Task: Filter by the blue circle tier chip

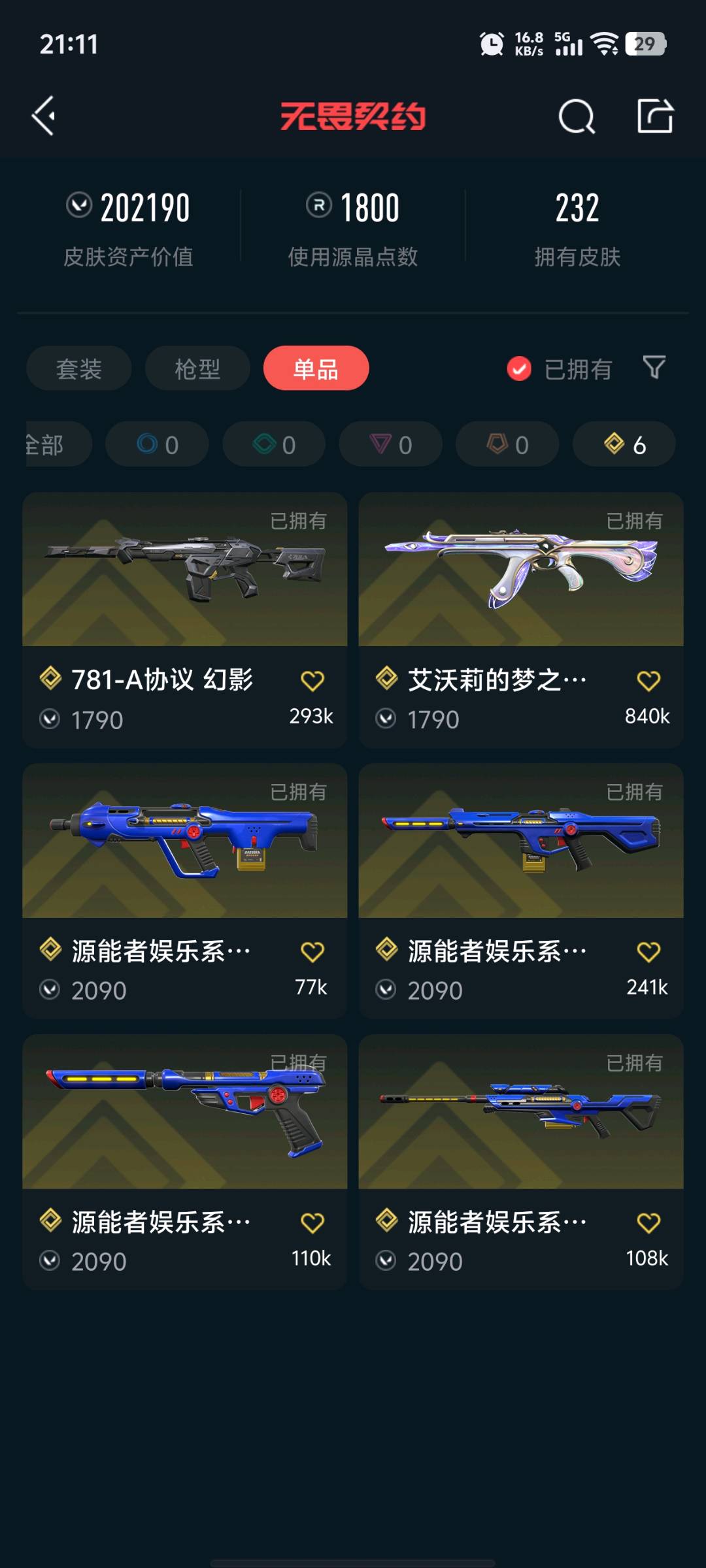Action: tap(157, 444)
